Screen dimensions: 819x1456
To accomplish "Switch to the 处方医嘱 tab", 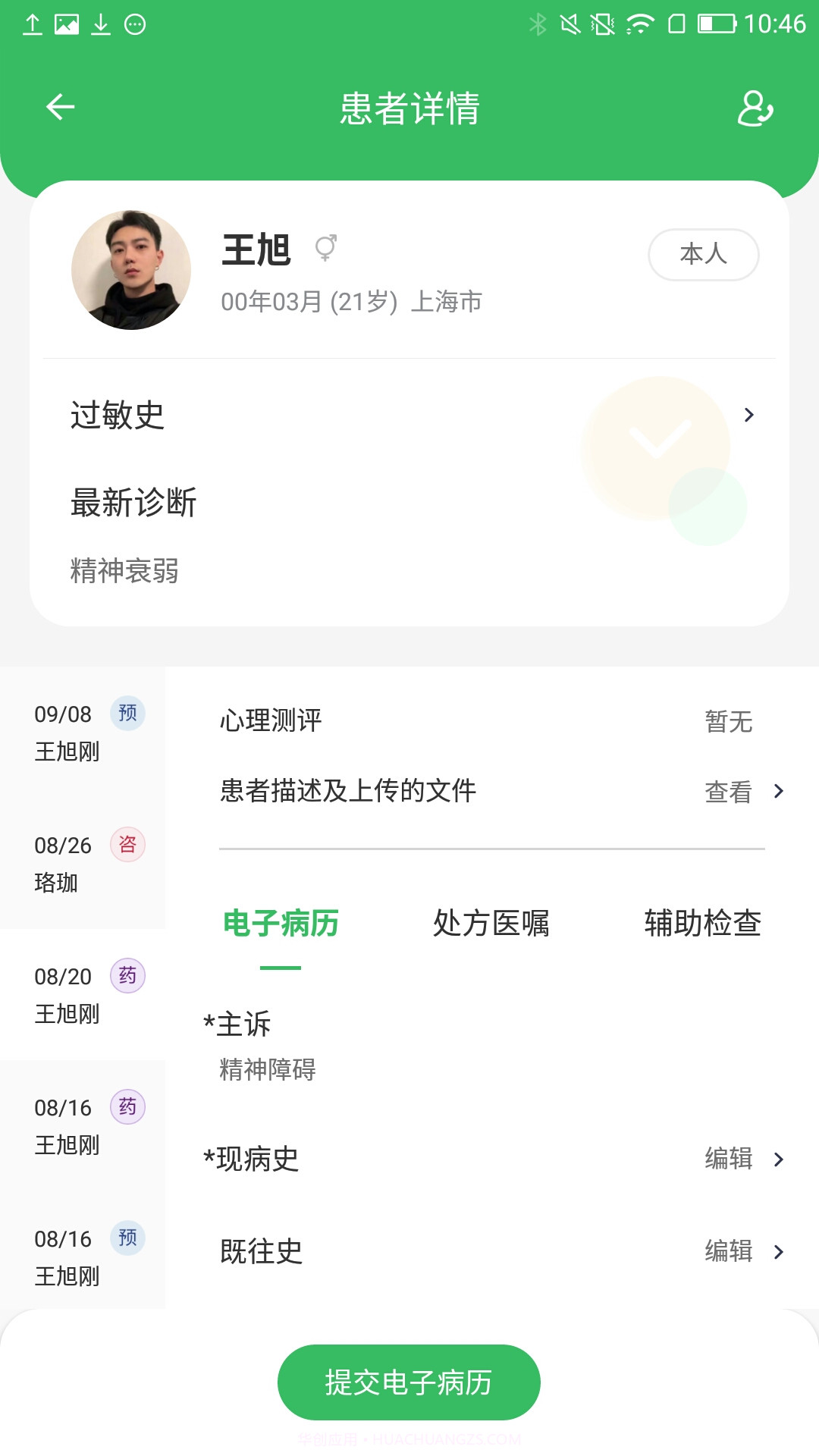I will [x=492, y=923].
